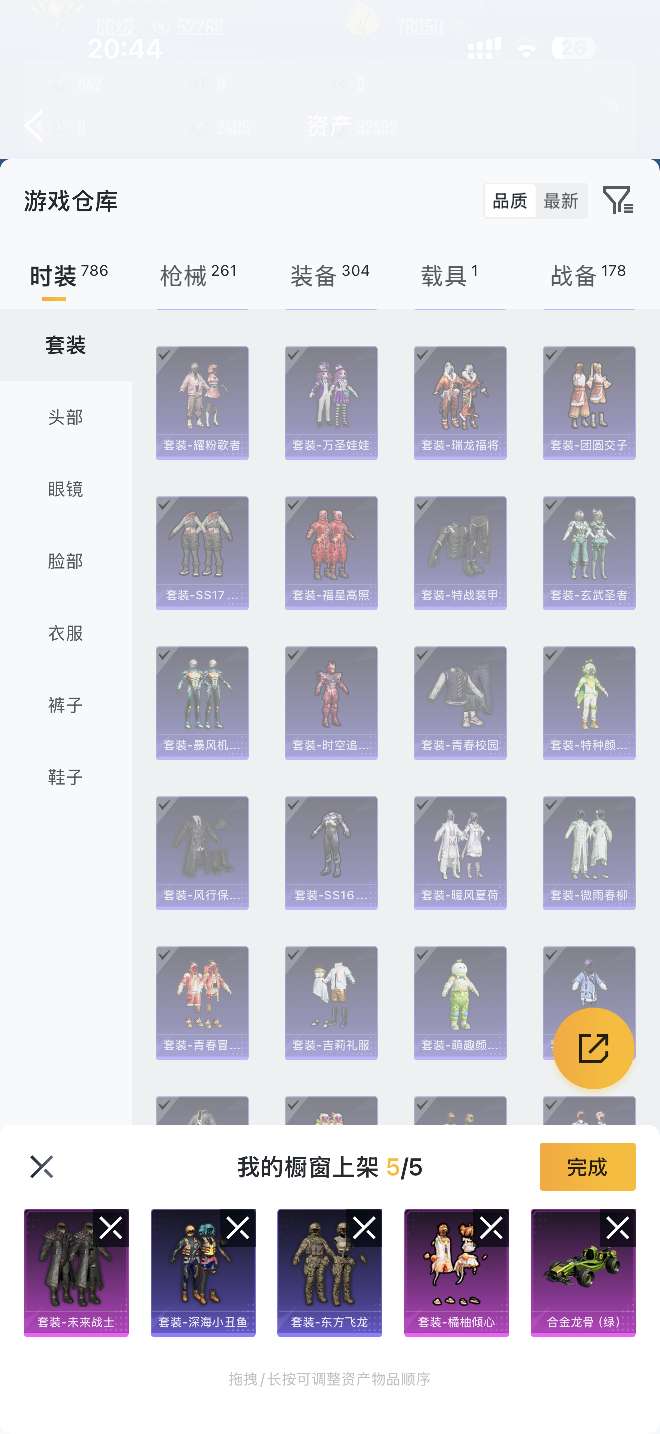Tap the orange floating share button
The width and height of the screenshot is (660, 1434).
point(593,1048)
